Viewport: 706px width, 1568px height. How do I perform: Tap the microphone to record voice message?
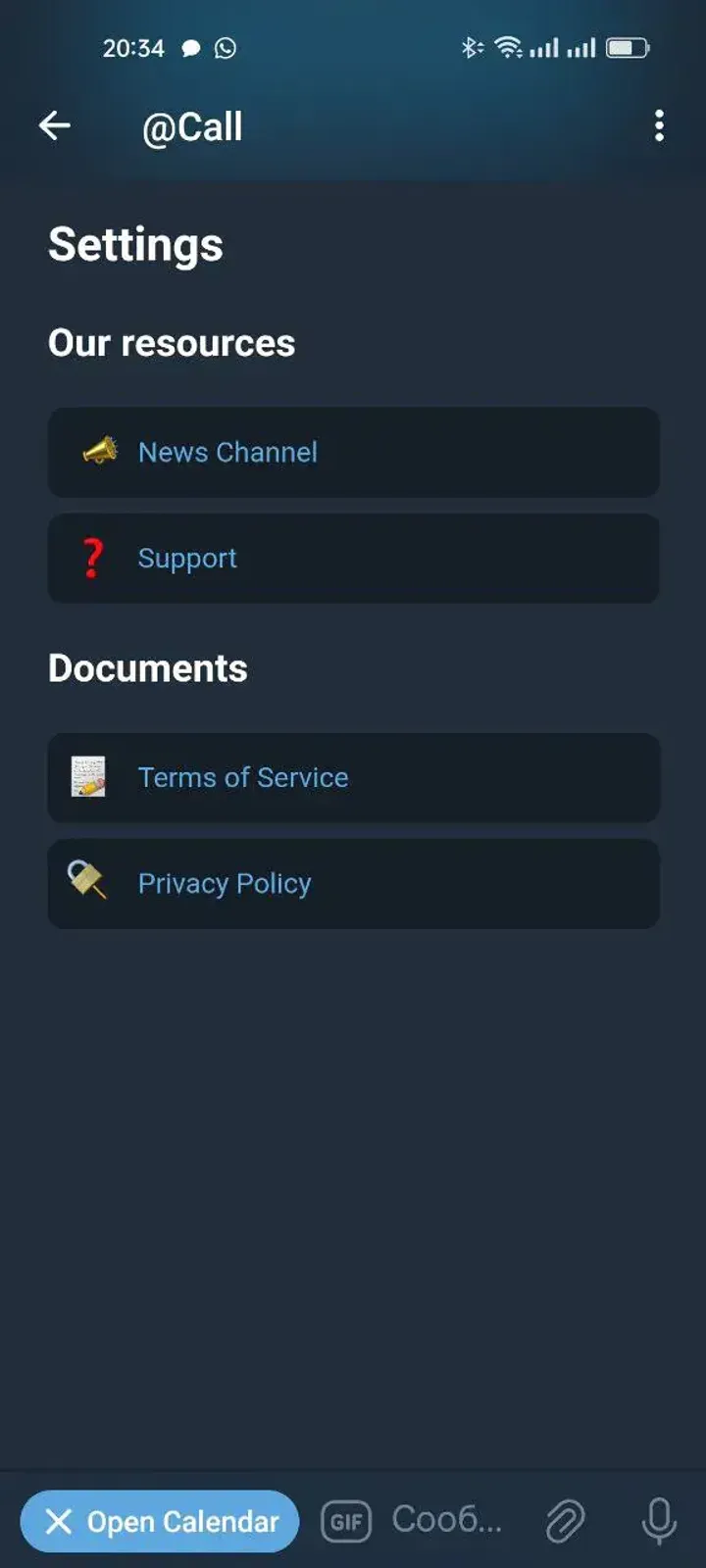tap(658, 1521)
